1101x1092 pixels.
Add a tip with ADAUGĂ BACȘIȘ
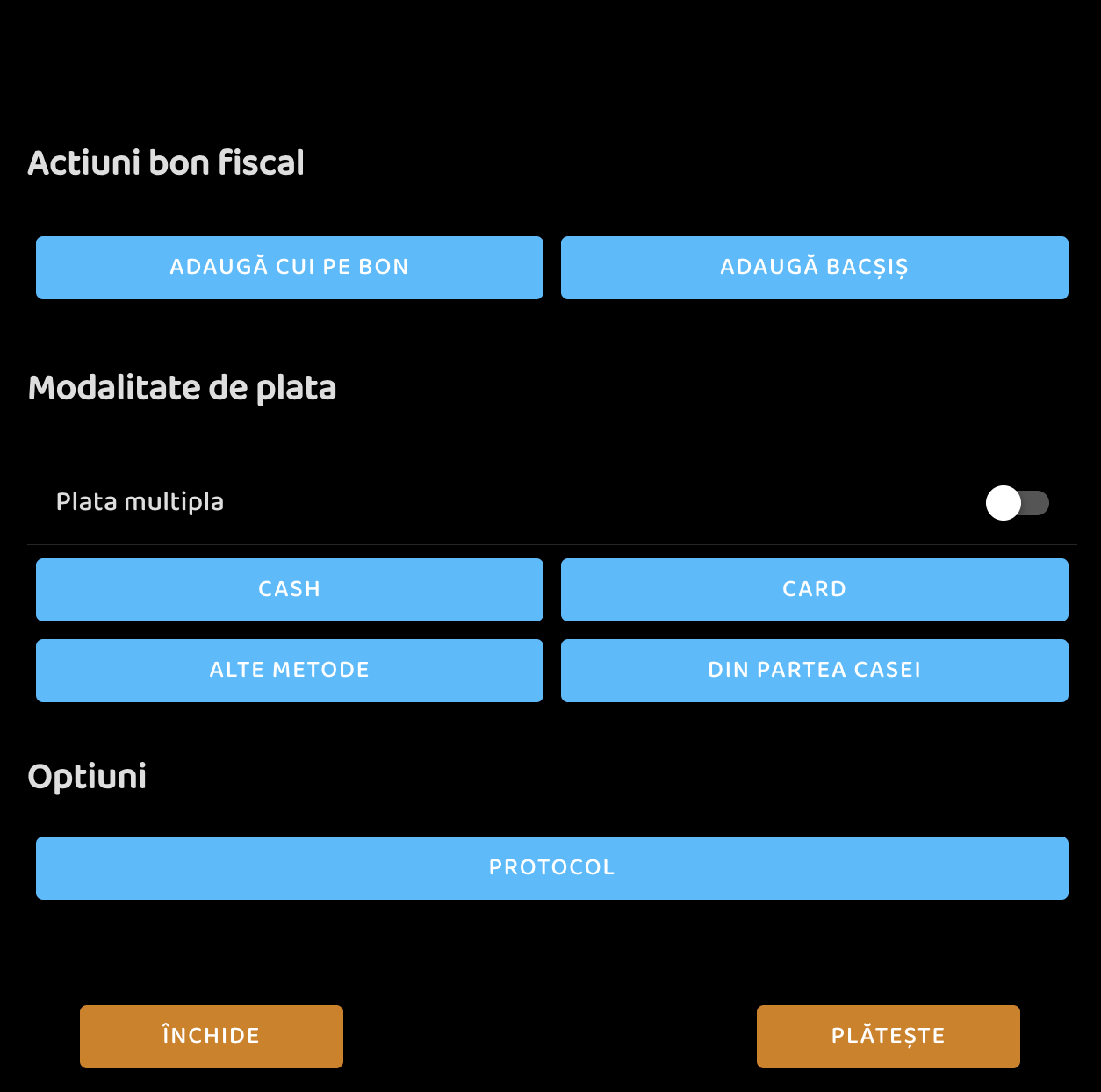(815, 268)
